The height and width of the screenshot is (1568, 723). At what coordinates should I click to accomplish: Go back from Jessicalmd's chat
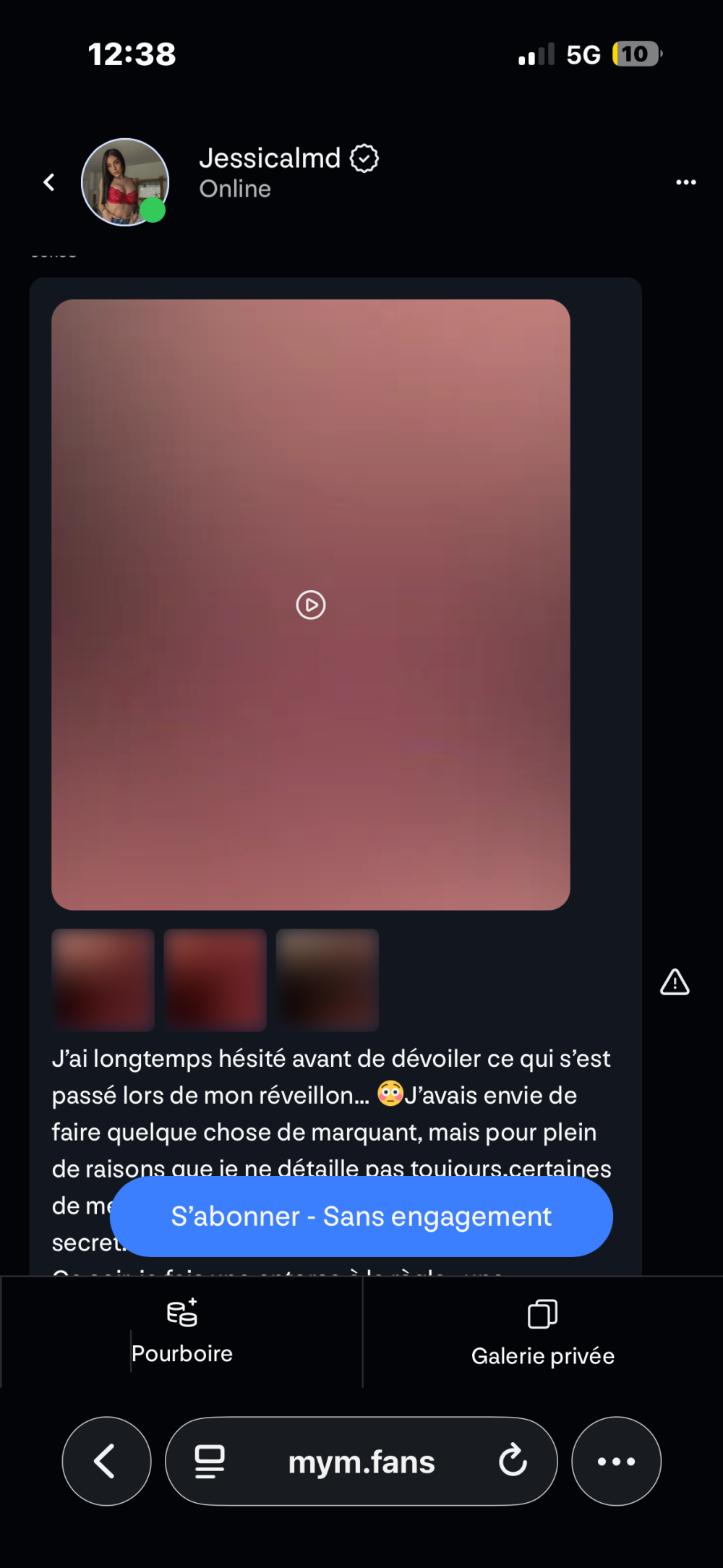[49, 182]
